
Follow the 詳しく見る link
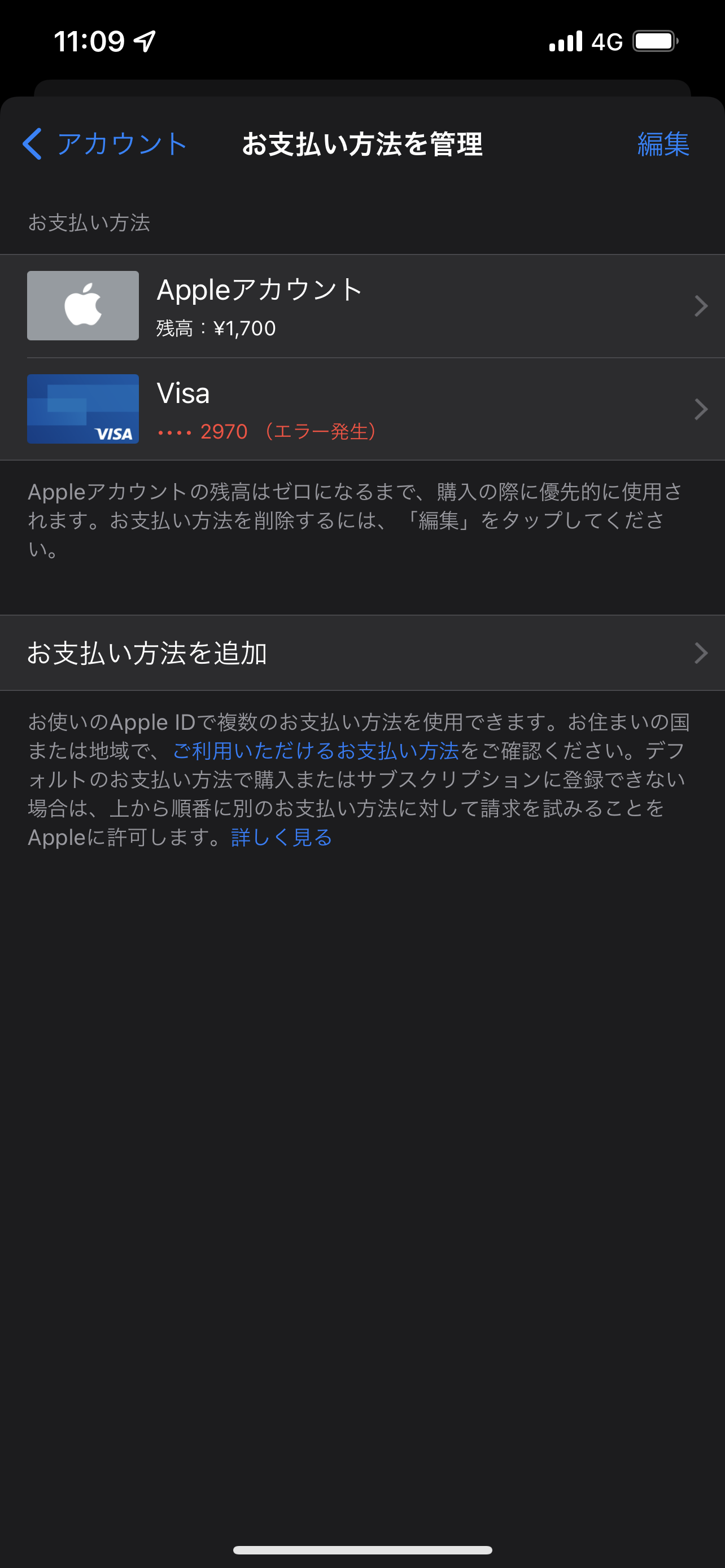(281, 838)
